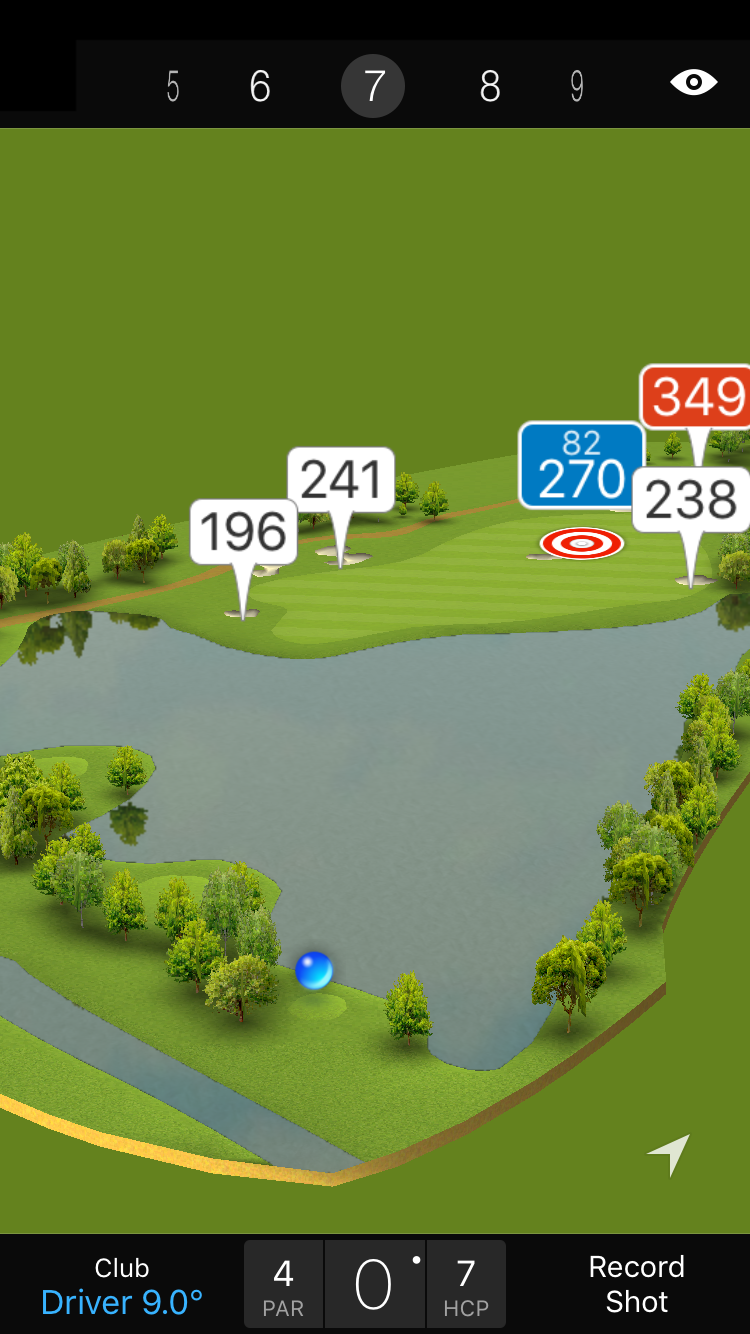Switch to hole 5

[x=173, y=87]
